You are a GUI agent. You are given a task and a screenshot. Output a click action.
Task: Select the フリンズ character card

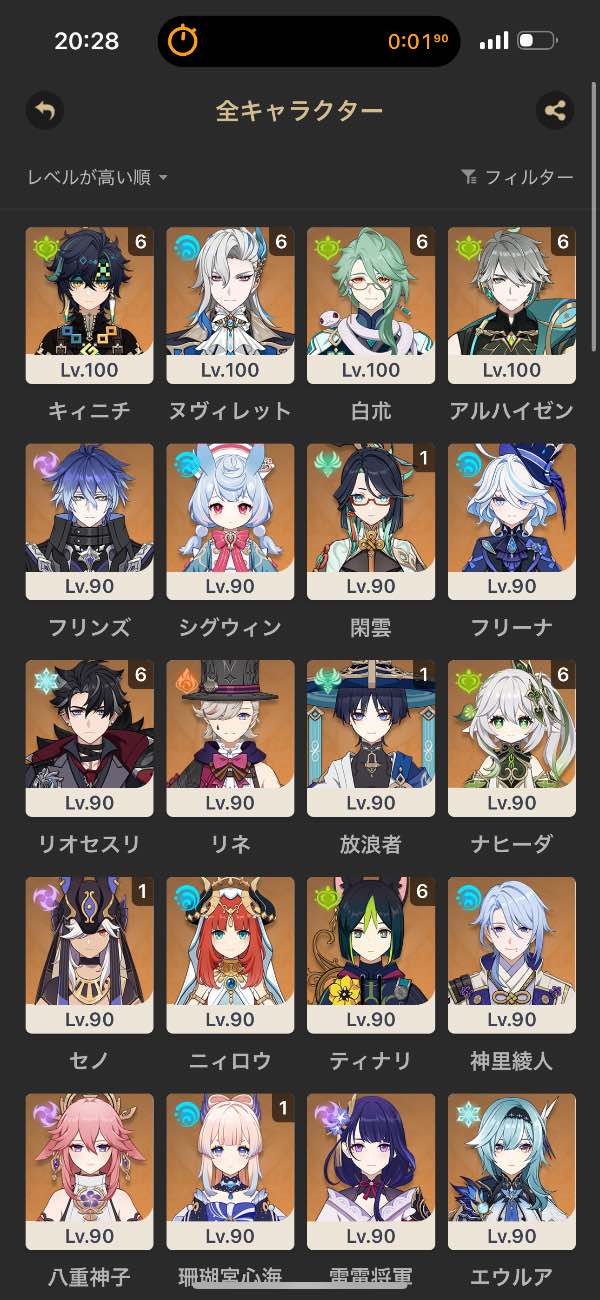pyautogui.click(x=89, y=522)
